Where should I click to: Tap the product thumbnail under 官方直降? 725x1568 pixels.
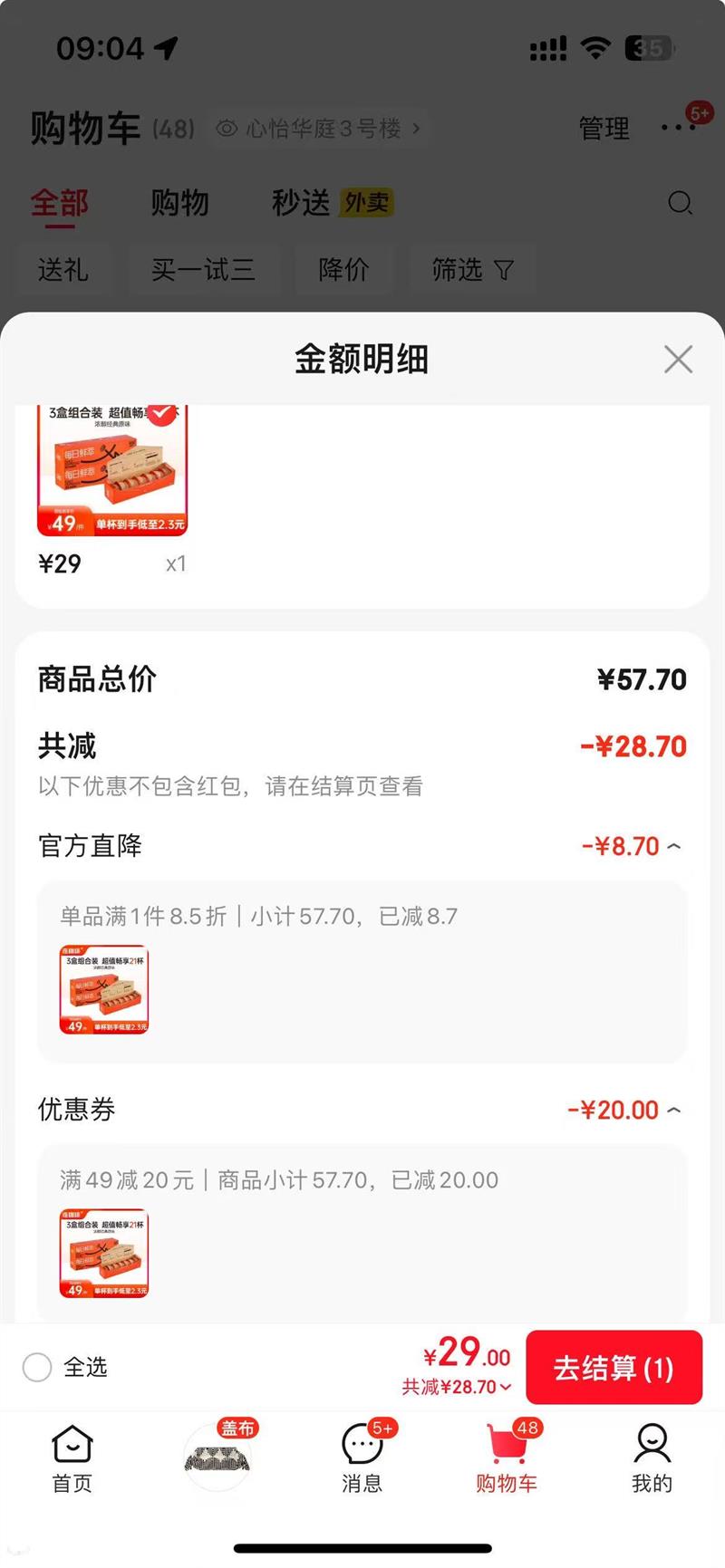[x=102, y=989]
